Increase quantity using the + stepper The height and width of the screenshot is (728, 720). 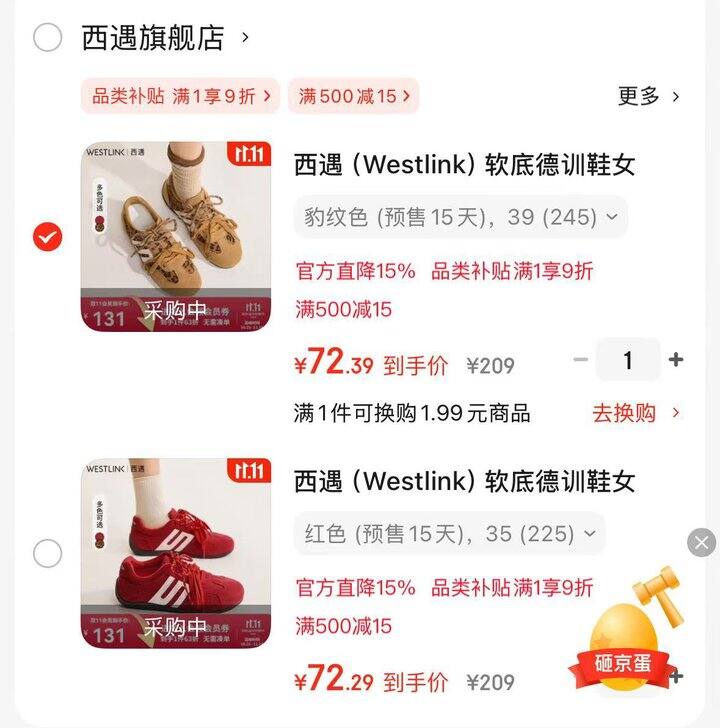click(677, 360)
